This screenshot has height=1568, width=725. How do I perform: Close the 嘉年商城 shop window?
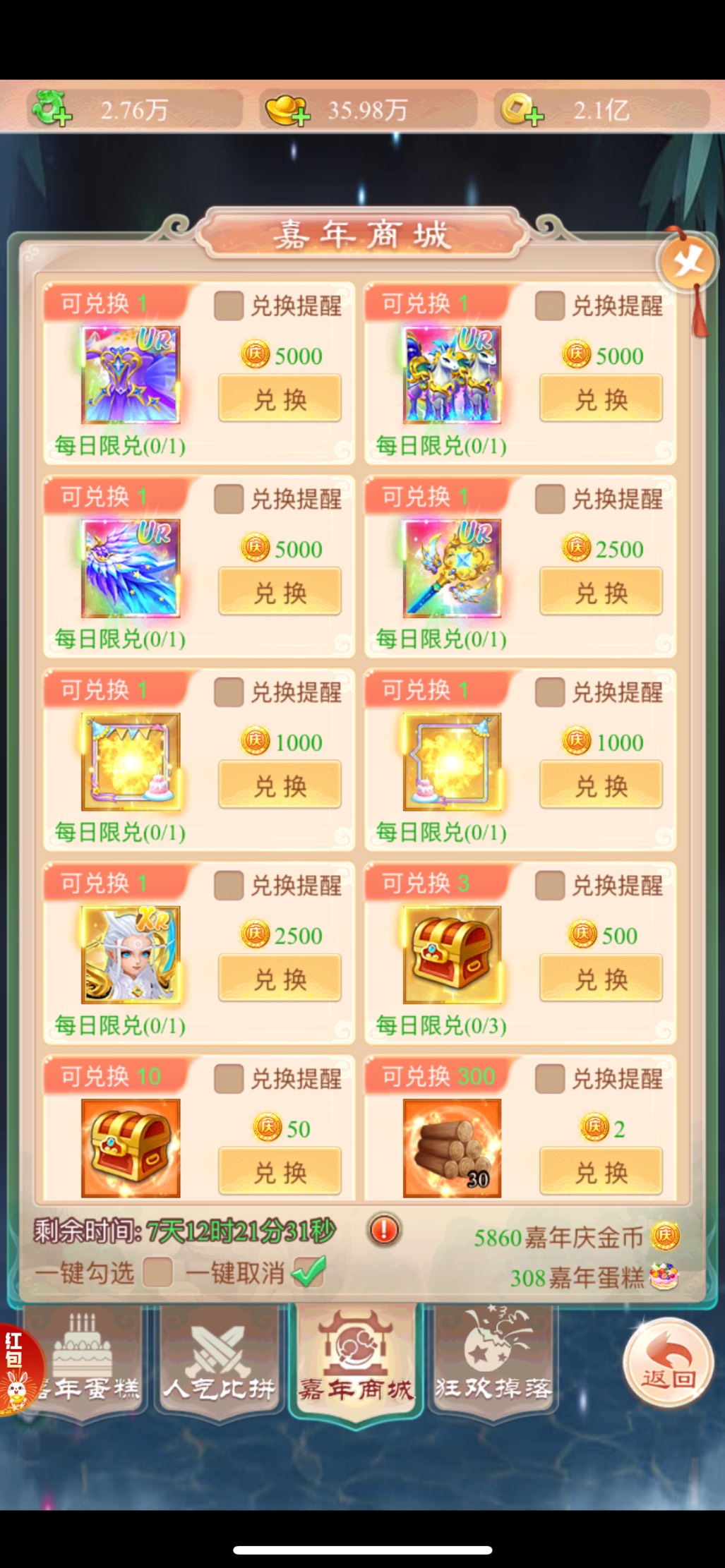click(x=686, y=263)
